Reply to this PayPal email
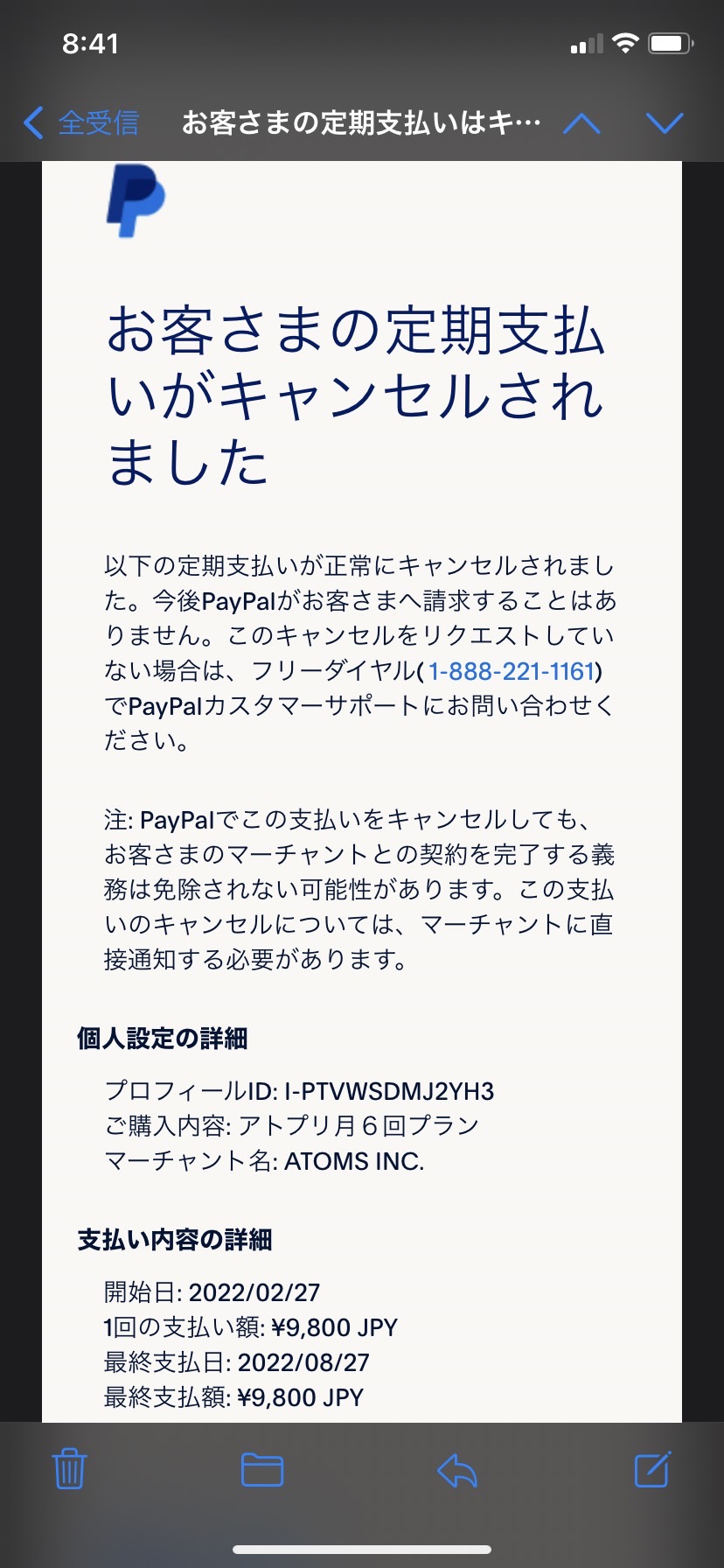The image size is (724, 1568). pyautogui.click(x=457, y=1470)
